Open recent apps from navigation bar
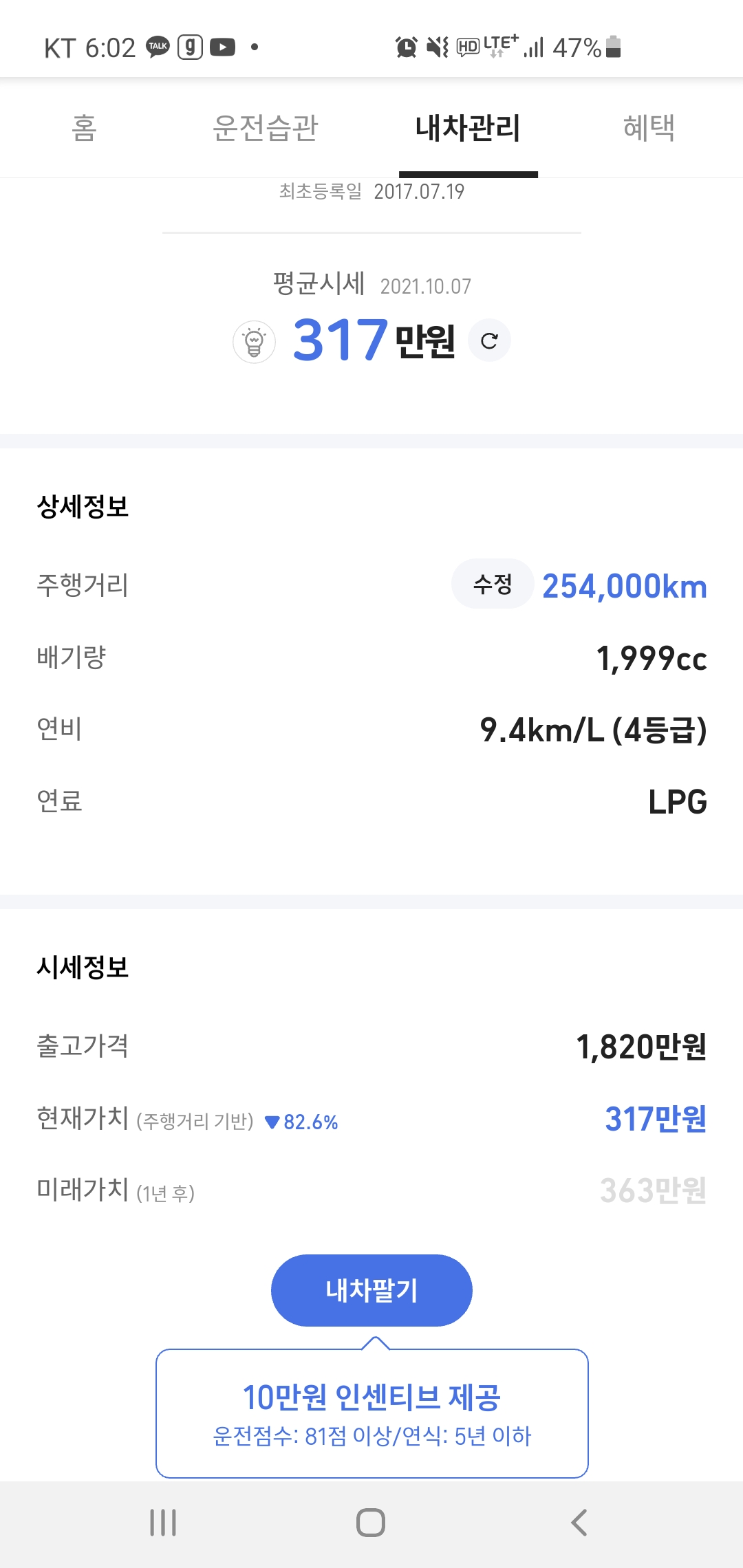The image size is (743, 1568). [163, 1523]
